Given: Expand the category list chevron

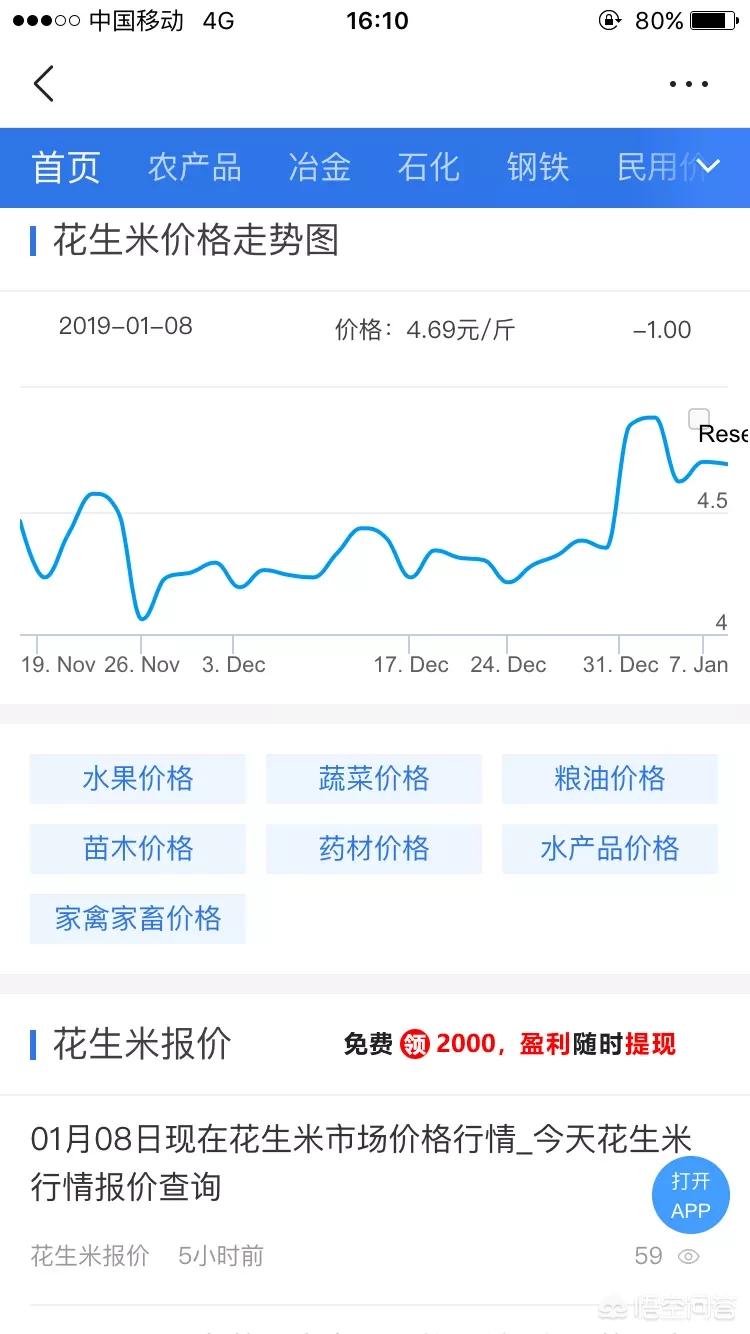Looking at the screenshot, I should (x=708, y=167).
